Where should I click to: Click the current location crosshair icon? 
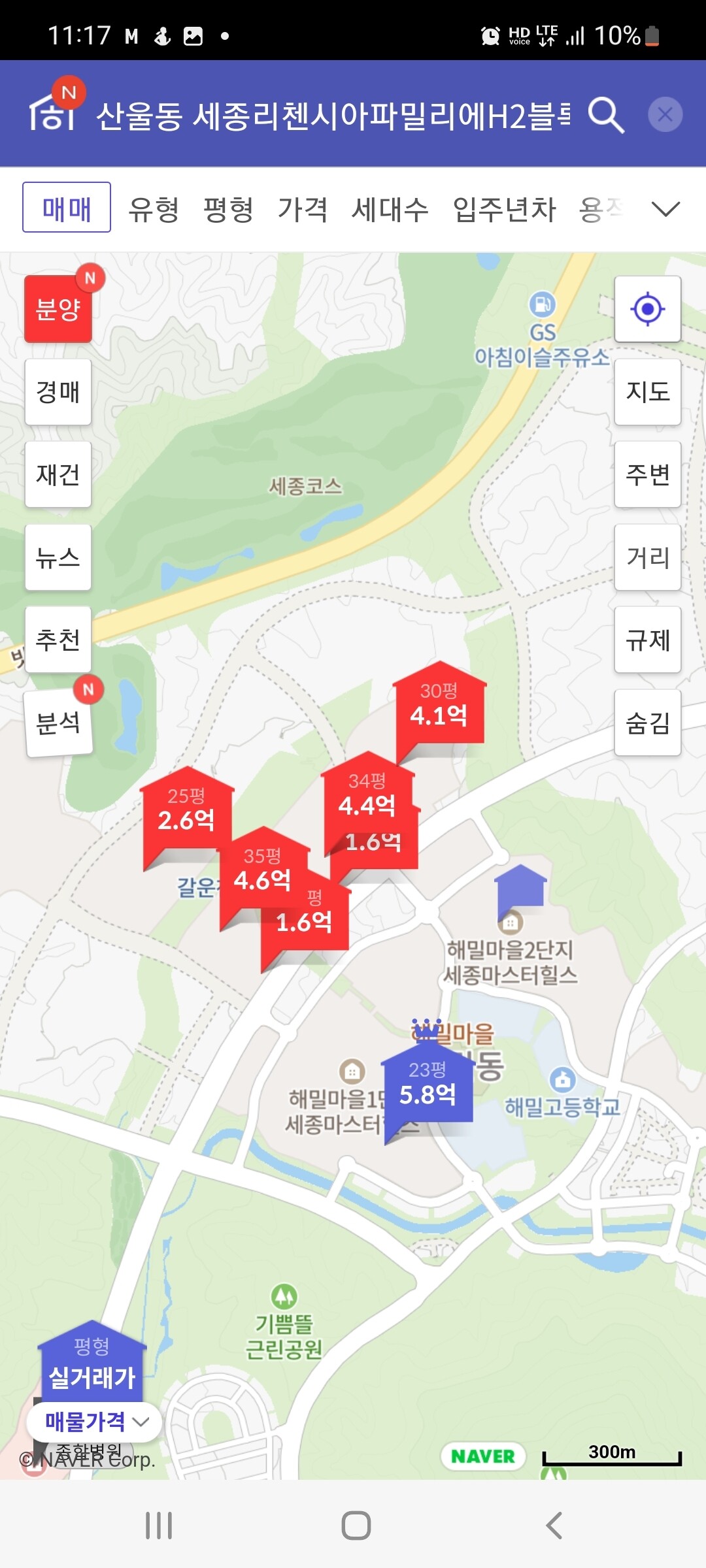click(x=647, y=309)
